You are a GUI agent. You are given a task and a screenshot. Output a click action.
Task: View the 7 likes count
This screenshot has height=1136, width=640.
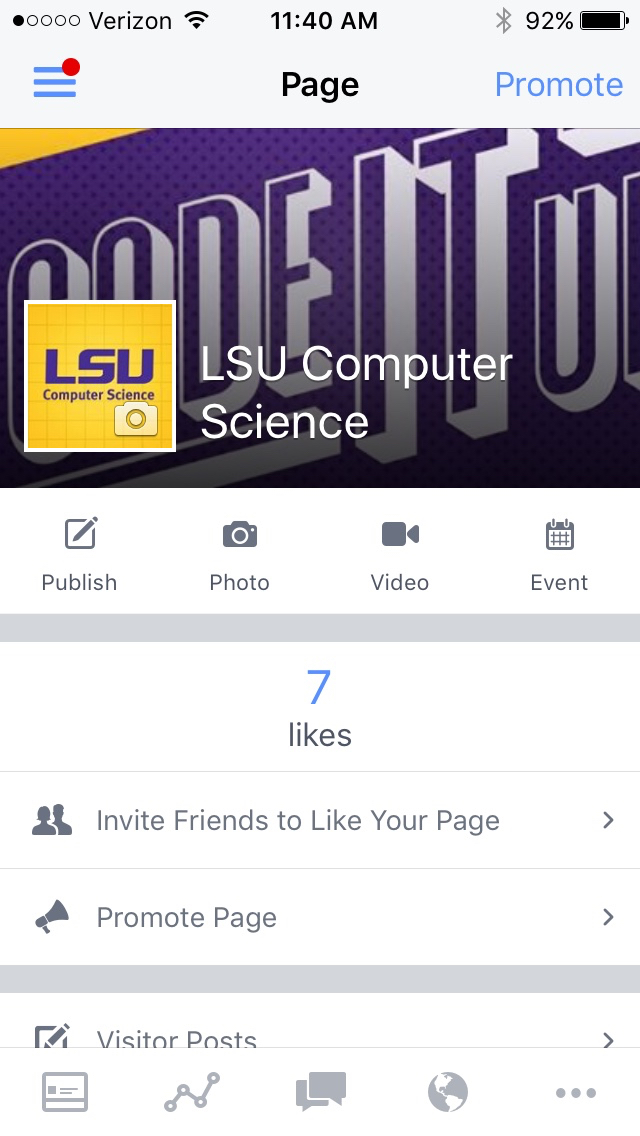[x=319, y=706]
